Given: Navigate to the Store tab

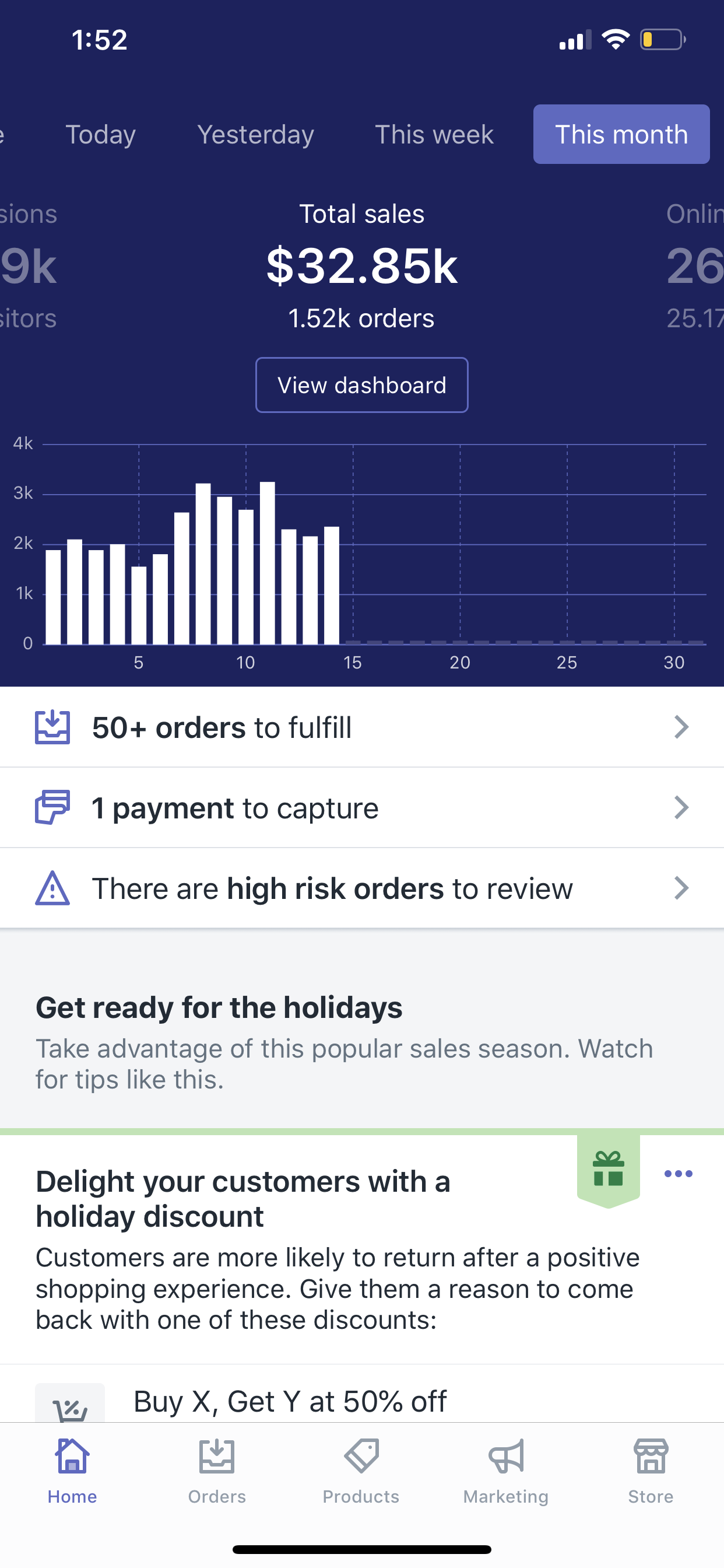Looking at the screenshot, I should [651, 1471].
